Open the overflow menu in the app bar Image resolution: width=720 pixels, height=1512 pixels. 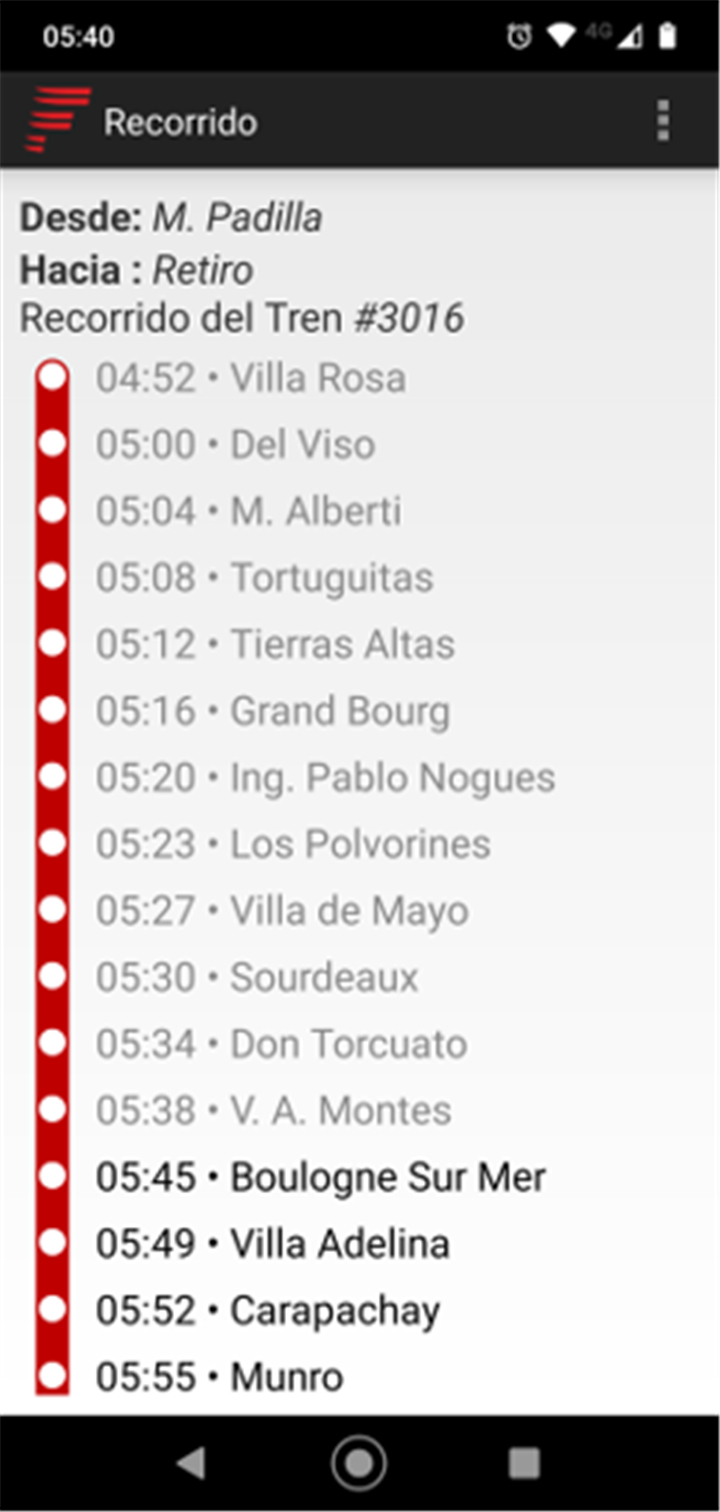click(x=662, y=122)
